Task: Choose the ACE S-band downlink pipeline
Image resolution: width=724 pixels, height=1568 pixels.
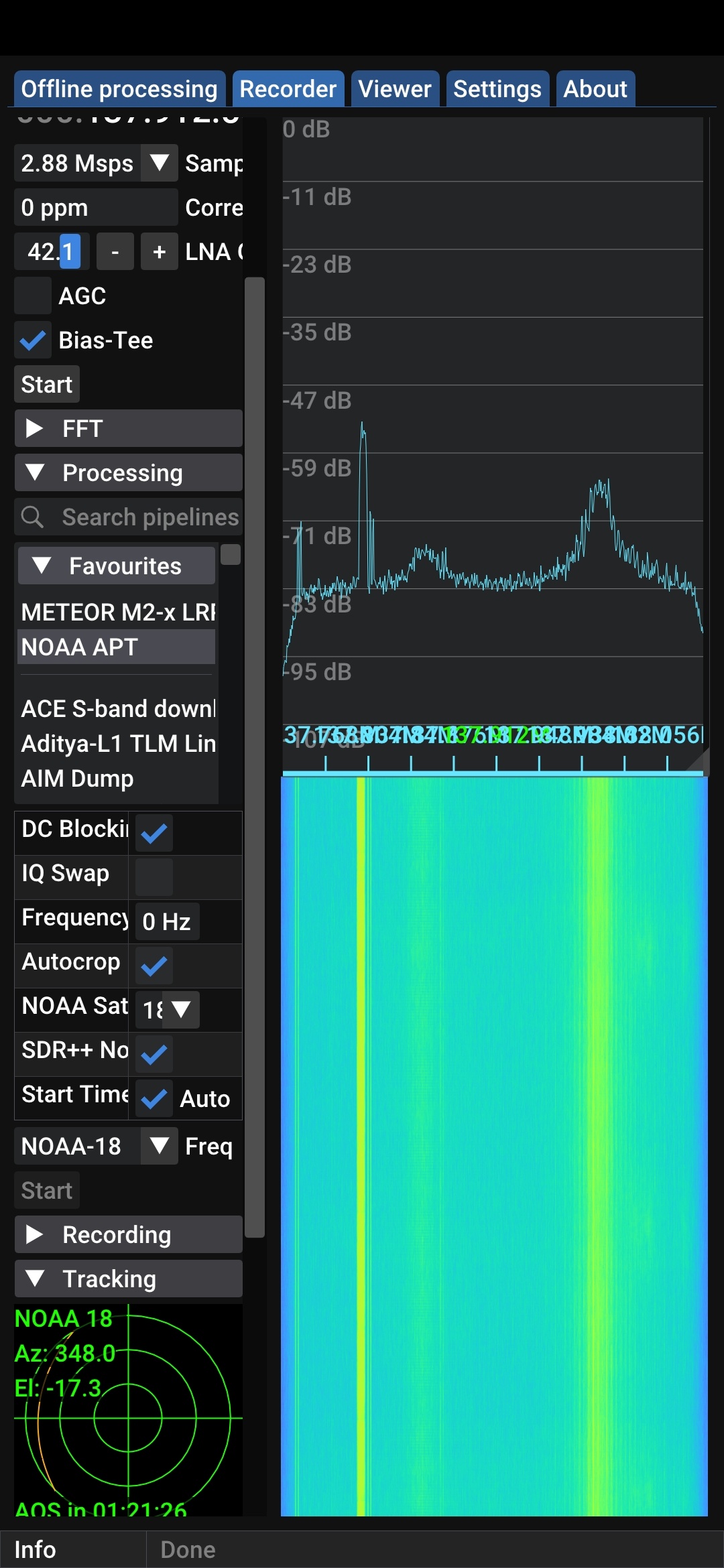Action: tap(117, 708)
